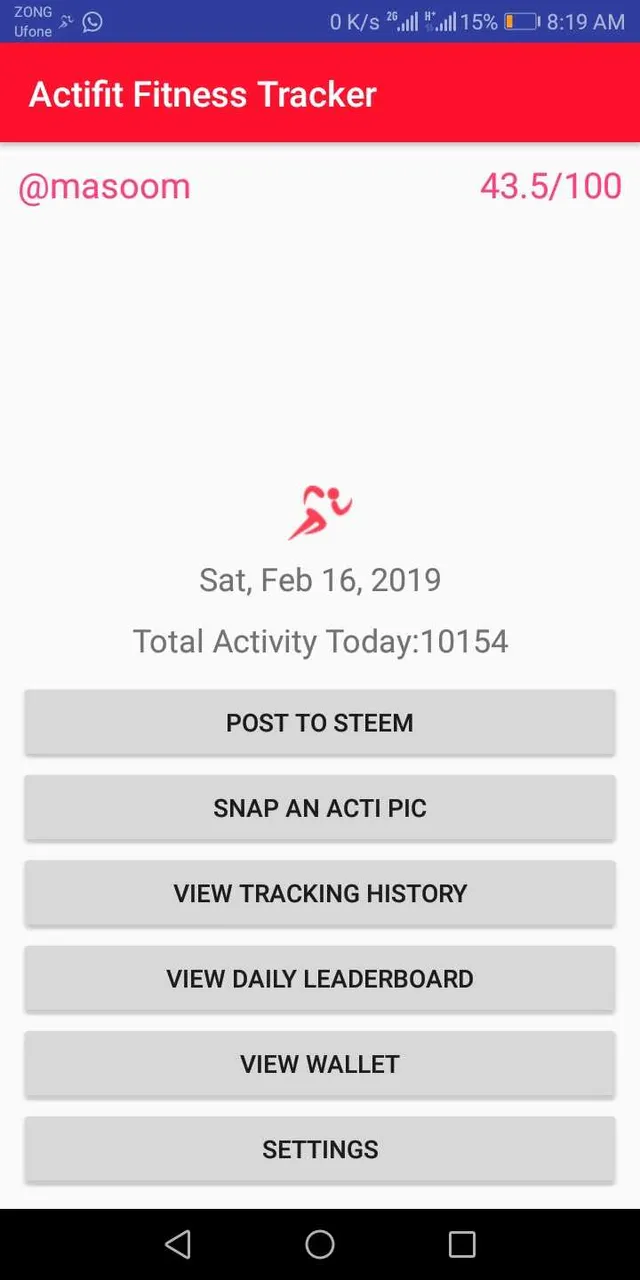The height and width of the screenshot is (1280, 640).
Task: Tap the Post to Steem button
Action: pos(320,722)
